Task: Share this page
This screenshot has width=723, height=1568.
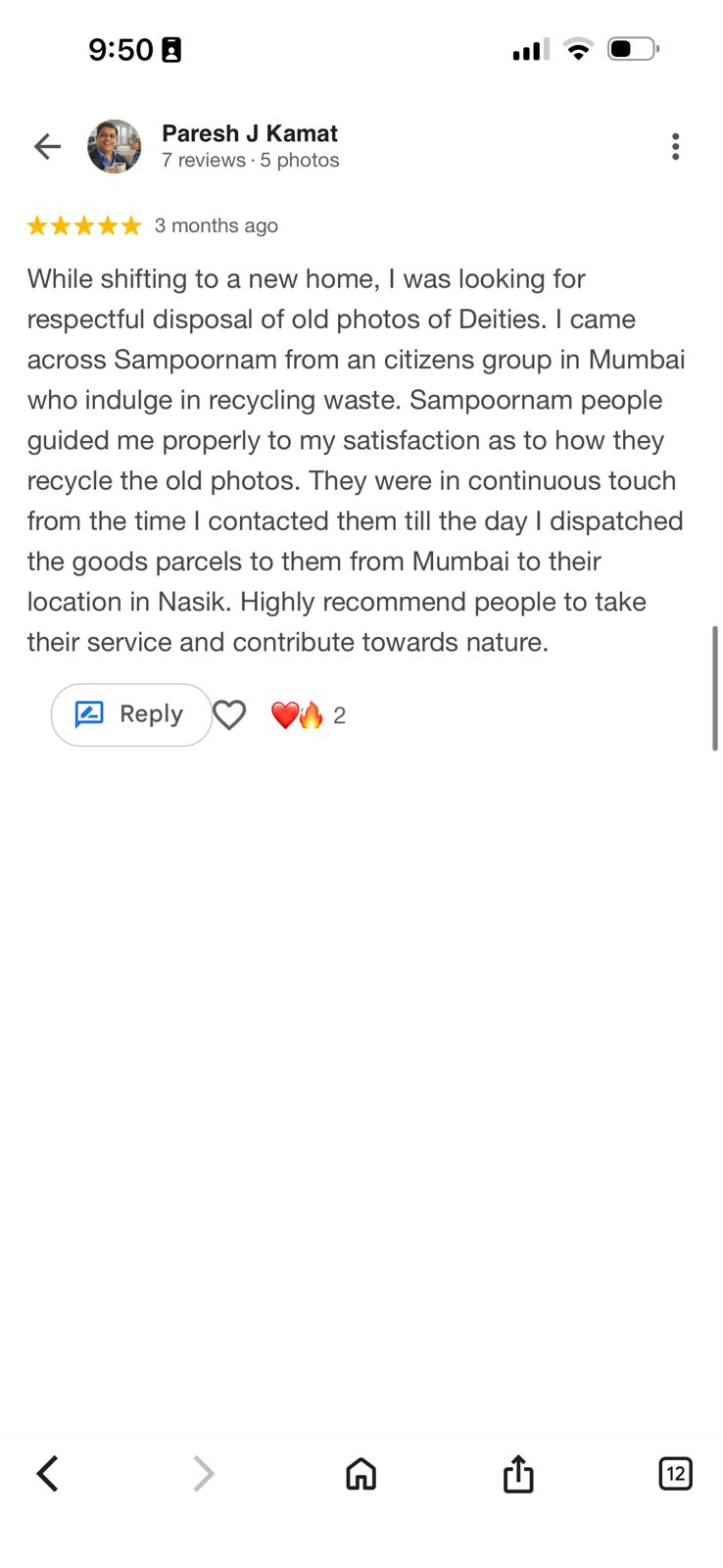Action: click(518, 1473)
